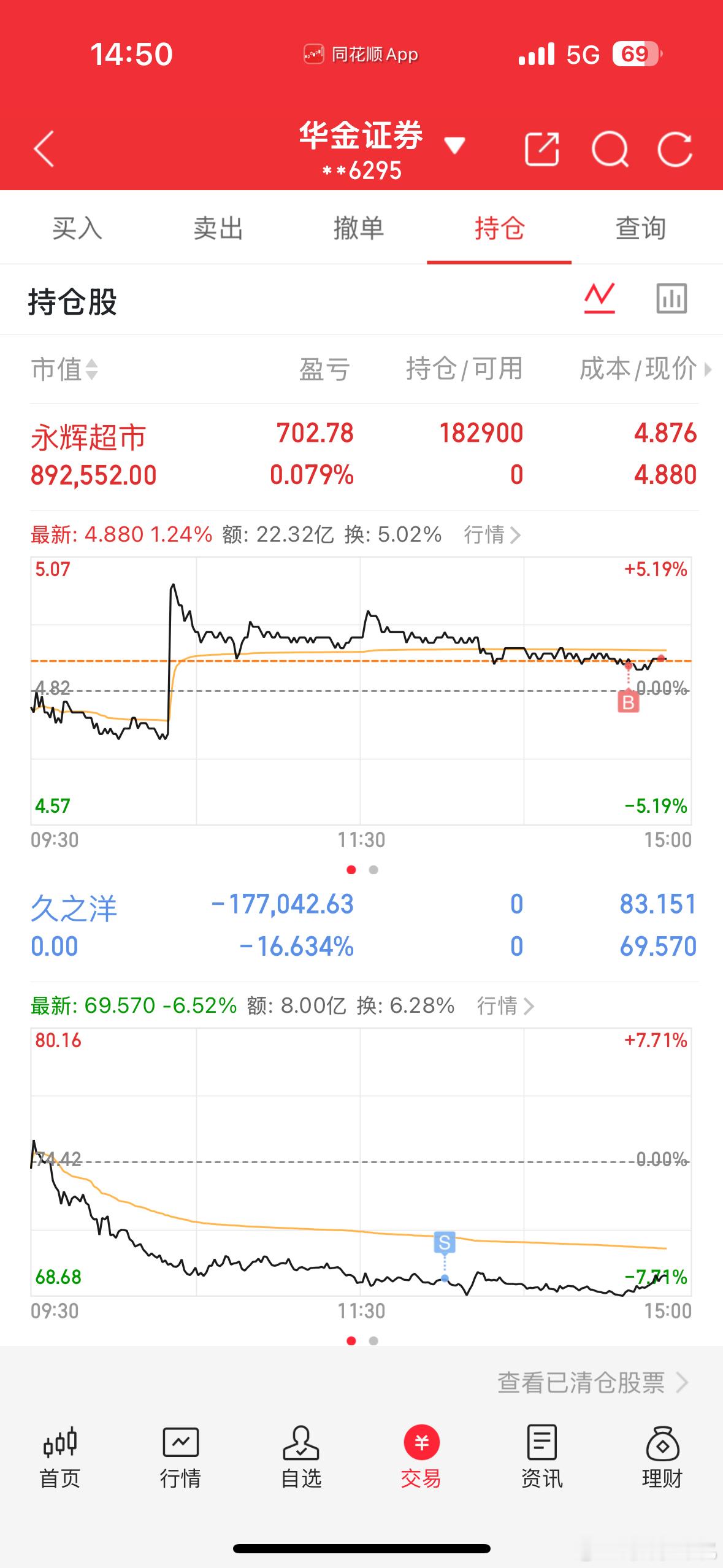Image resolution: width=723 pixels, height=1568 pixels.
Task: Switch holdings view to bar chart mode
Action: coord(672,299)
